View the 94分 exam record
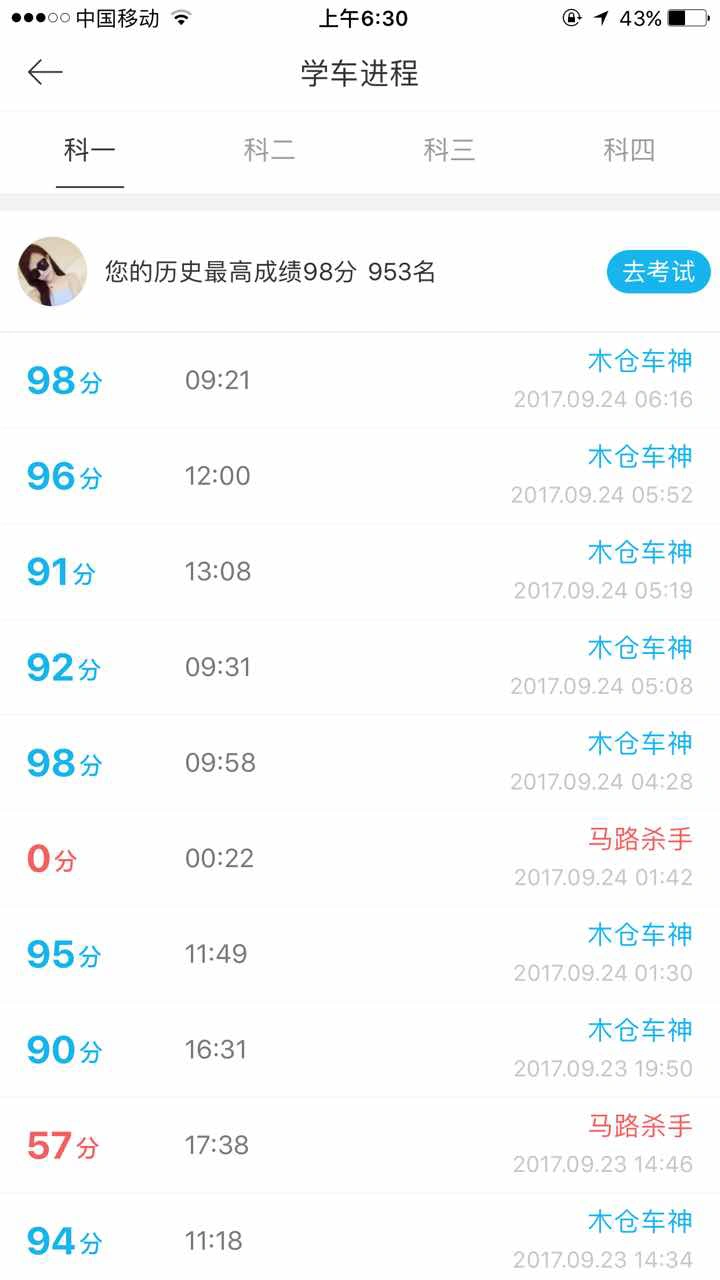This screenshot has height=1280, width=720. (360, 1237)
